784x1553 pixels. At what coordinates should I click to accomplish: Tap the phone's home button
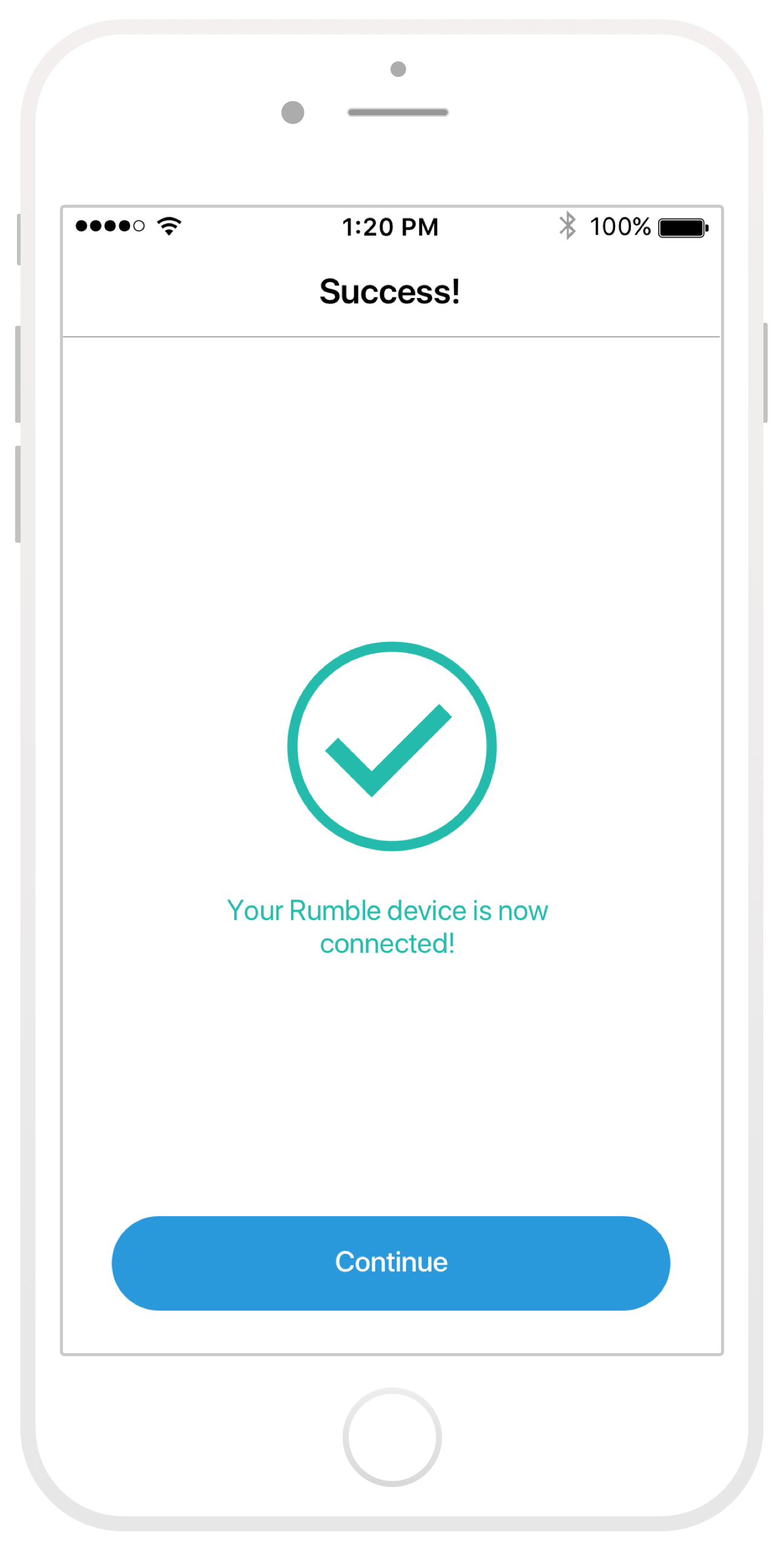pos(392,1437)
